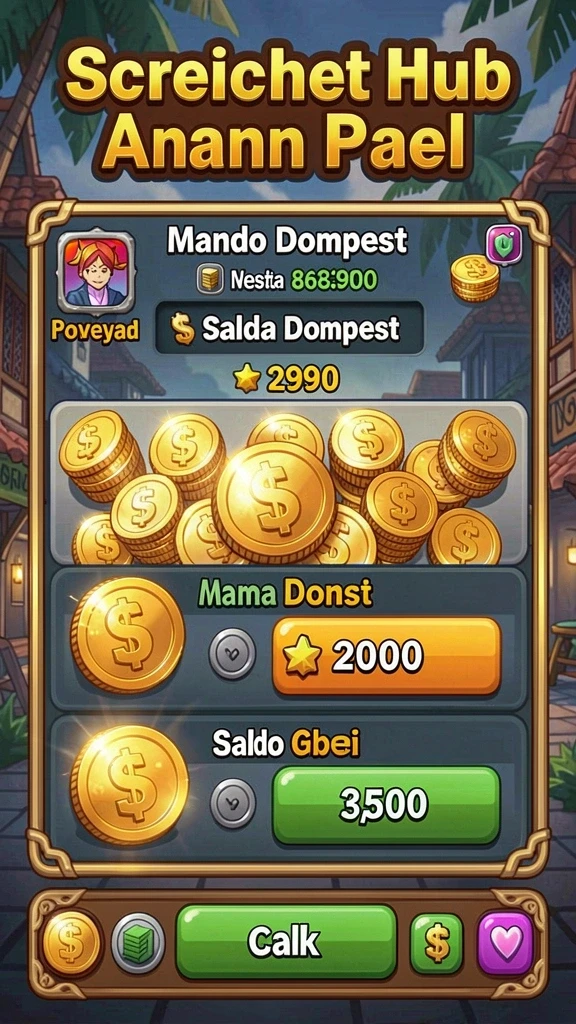Open the green cash stack icon
This screenshot has height=1024, width=576.
[138, 943]
